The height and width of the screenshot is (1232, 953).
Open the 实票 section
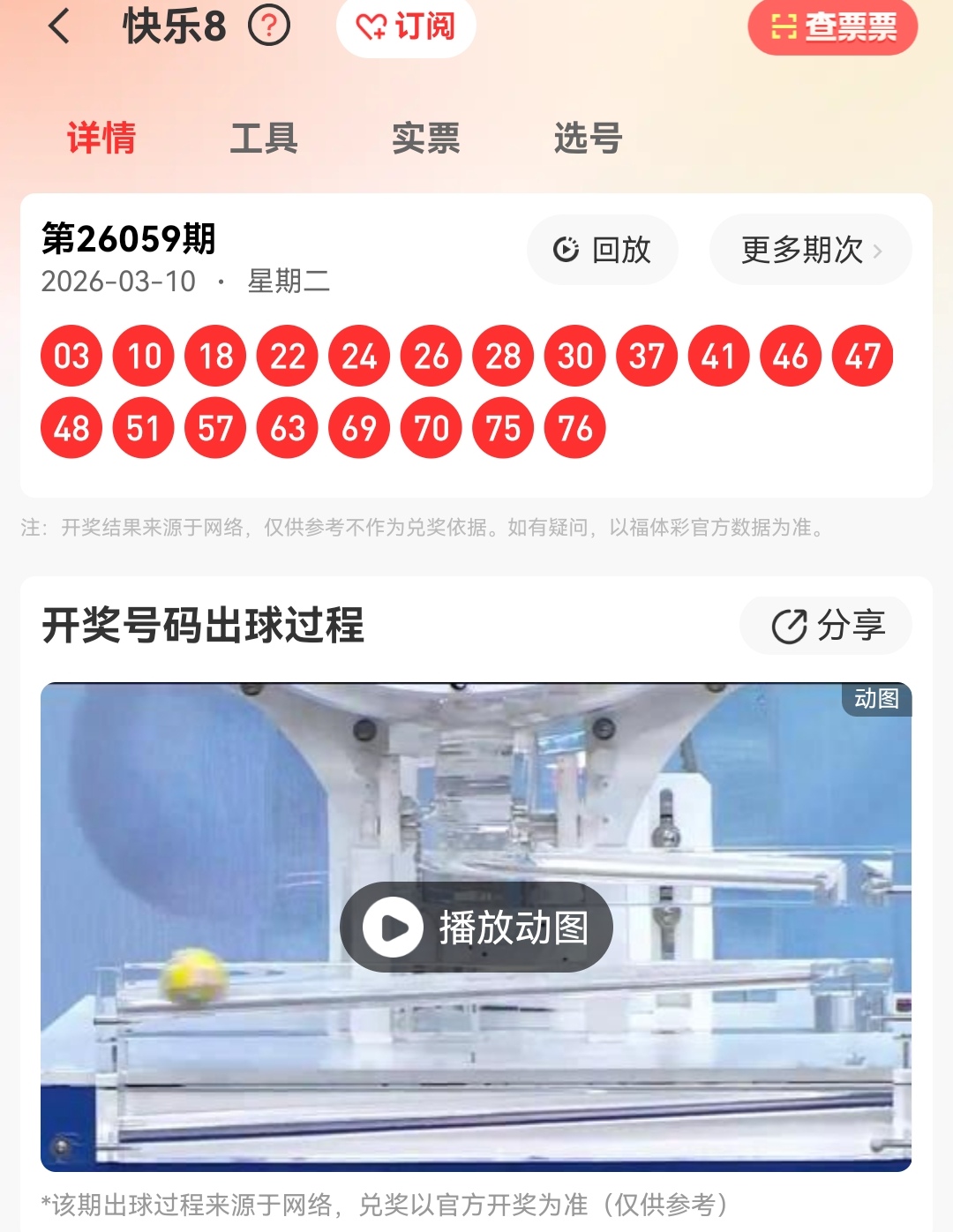pyautogui.click(x=427, y=138)
